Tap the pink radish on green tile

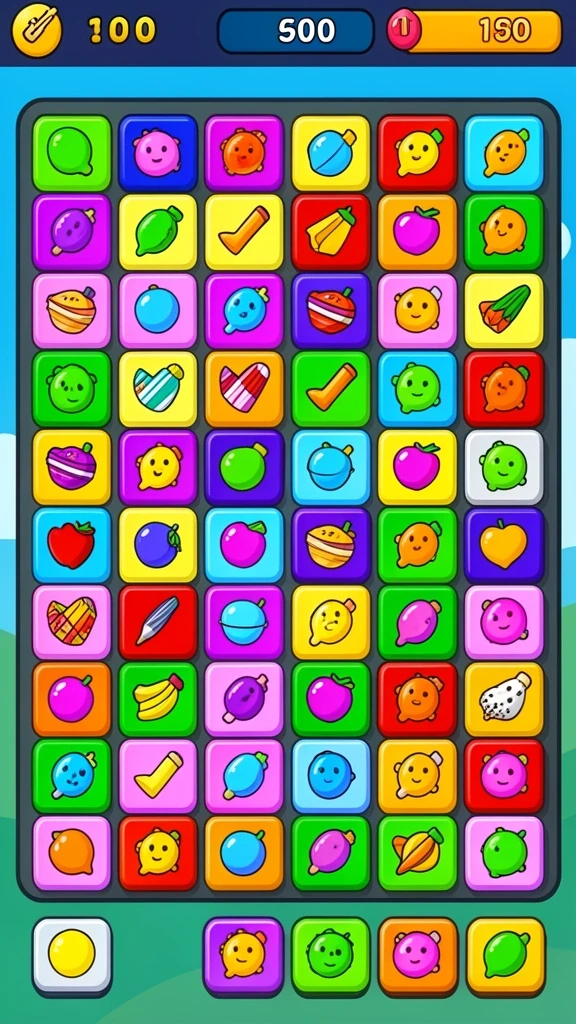[x=417, y=621]
